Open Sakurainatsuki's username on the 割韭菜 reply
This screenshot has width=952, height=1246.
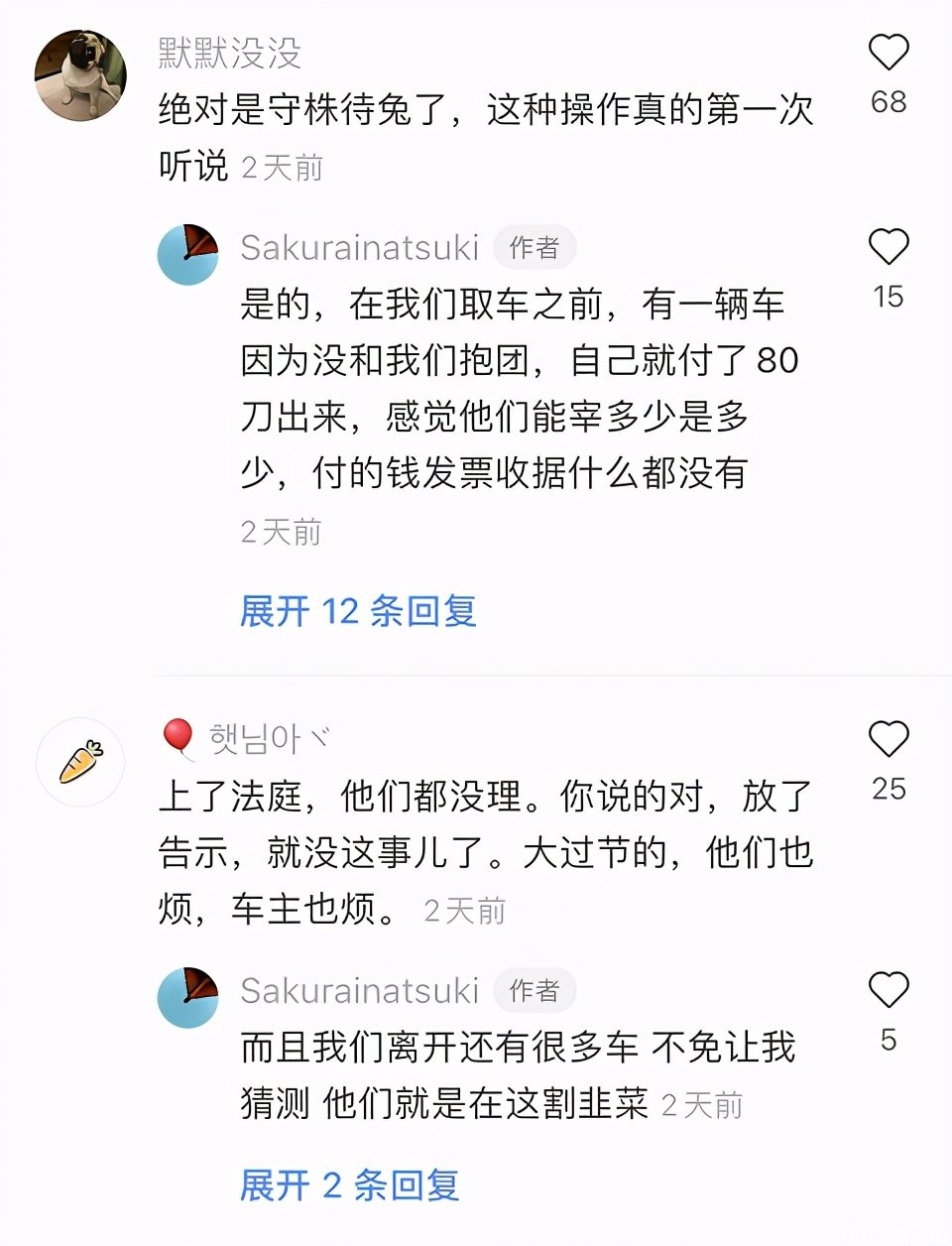359,990
